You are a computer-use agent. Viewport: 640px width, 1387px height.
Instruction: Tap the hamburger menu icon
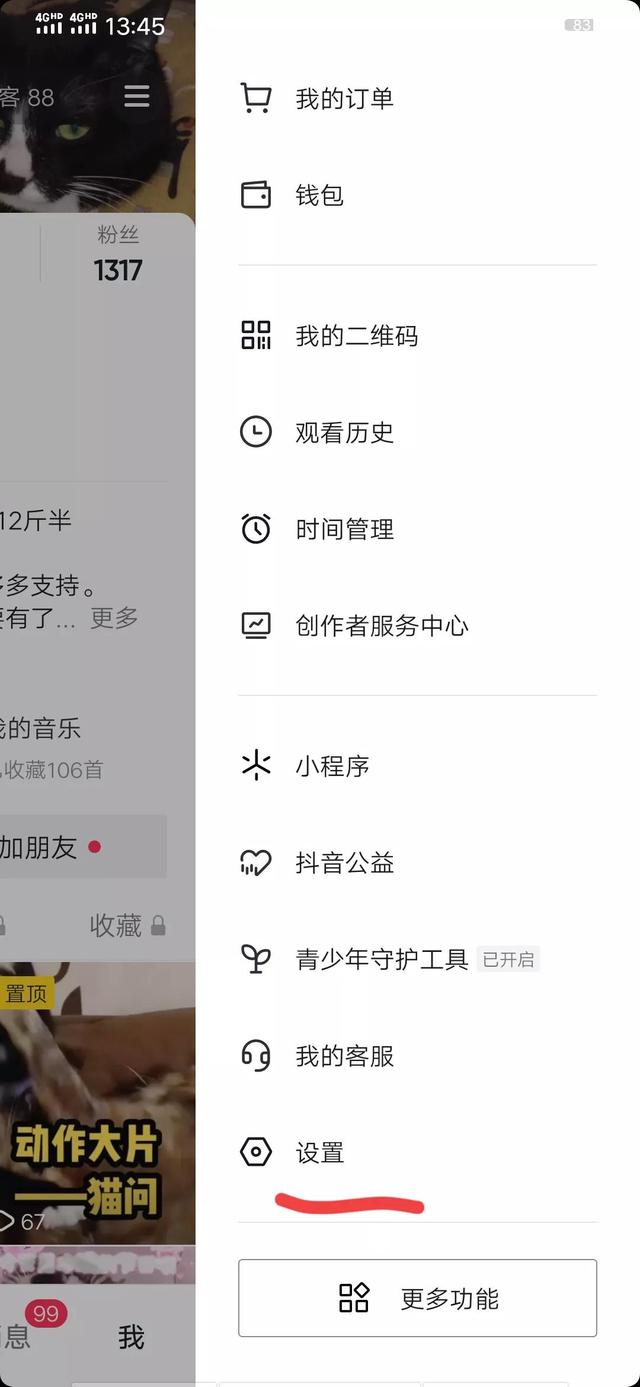click(137, 96)
